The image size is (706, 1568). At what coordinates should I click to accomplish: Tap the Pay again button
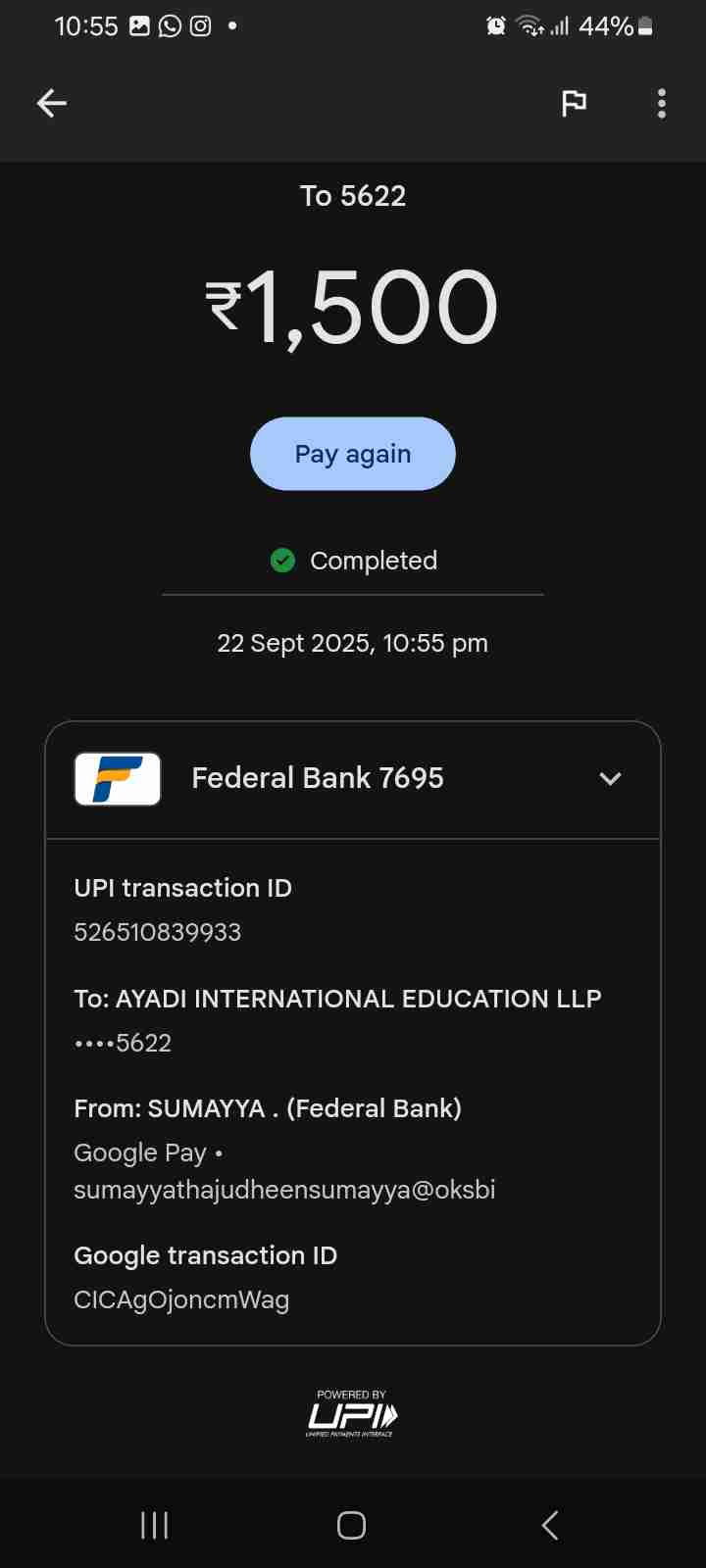click(x=353, y=454)
